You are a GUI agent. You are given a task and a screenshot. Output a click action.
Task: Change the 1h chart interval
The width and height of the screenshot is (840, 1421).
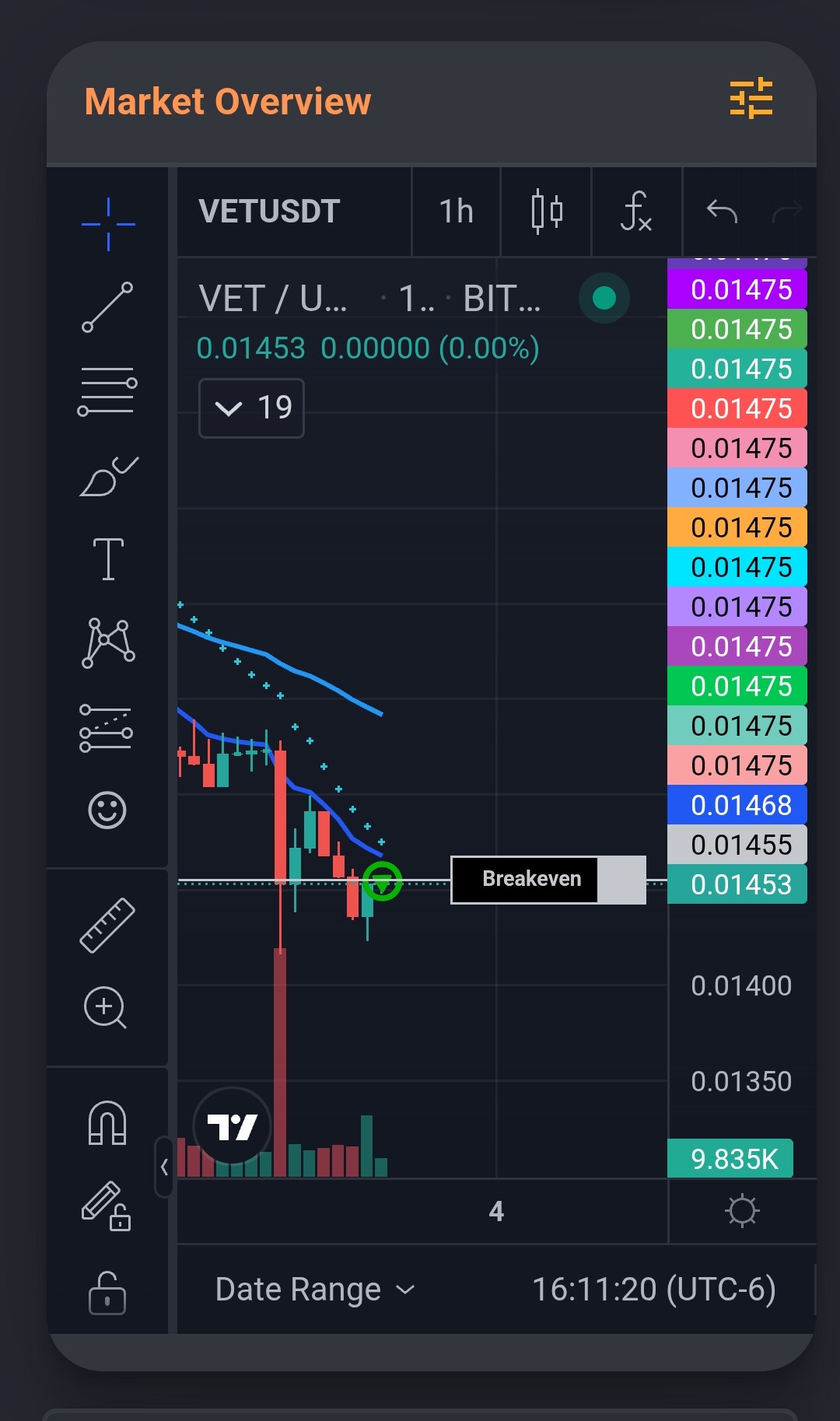(456, 211)
